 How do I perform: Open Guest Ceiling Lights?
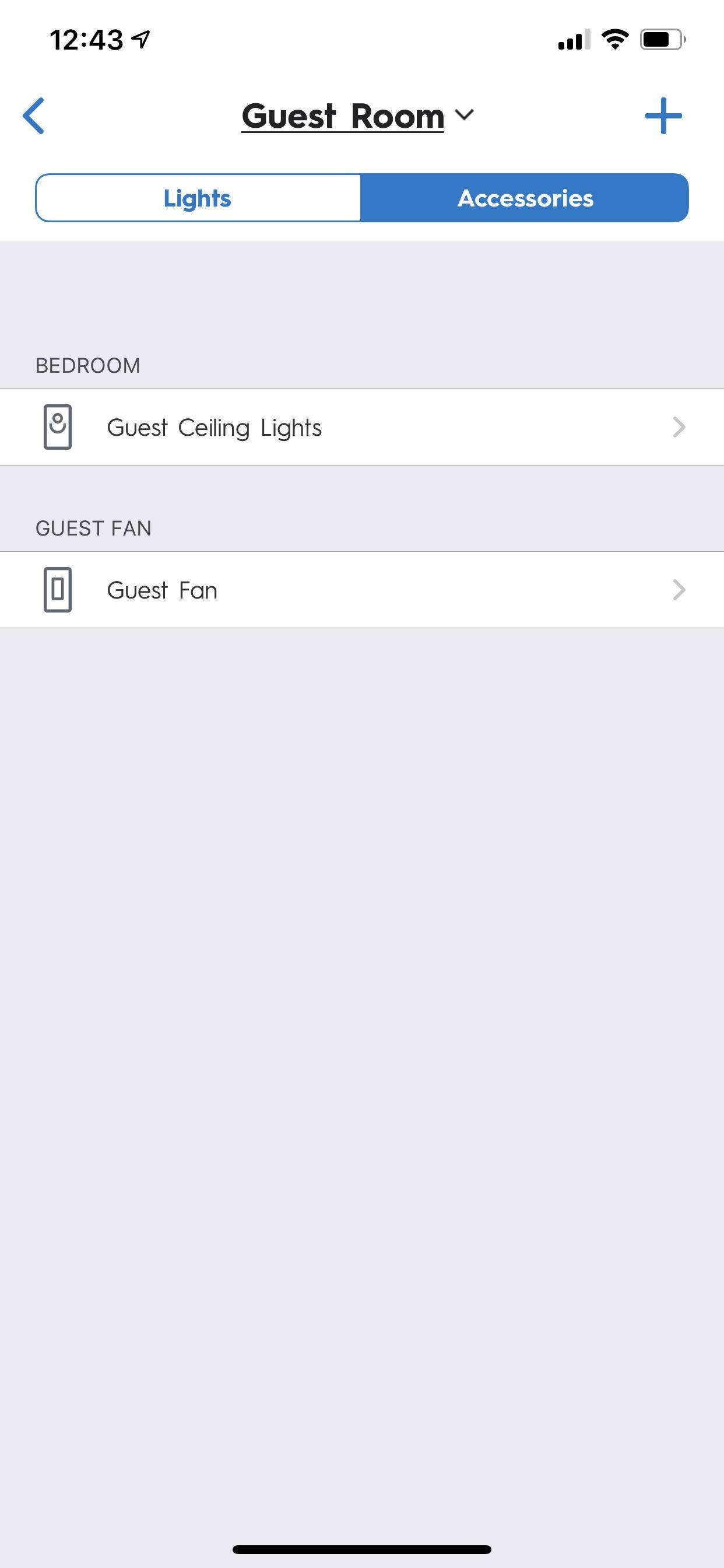[x=361, y=428]
